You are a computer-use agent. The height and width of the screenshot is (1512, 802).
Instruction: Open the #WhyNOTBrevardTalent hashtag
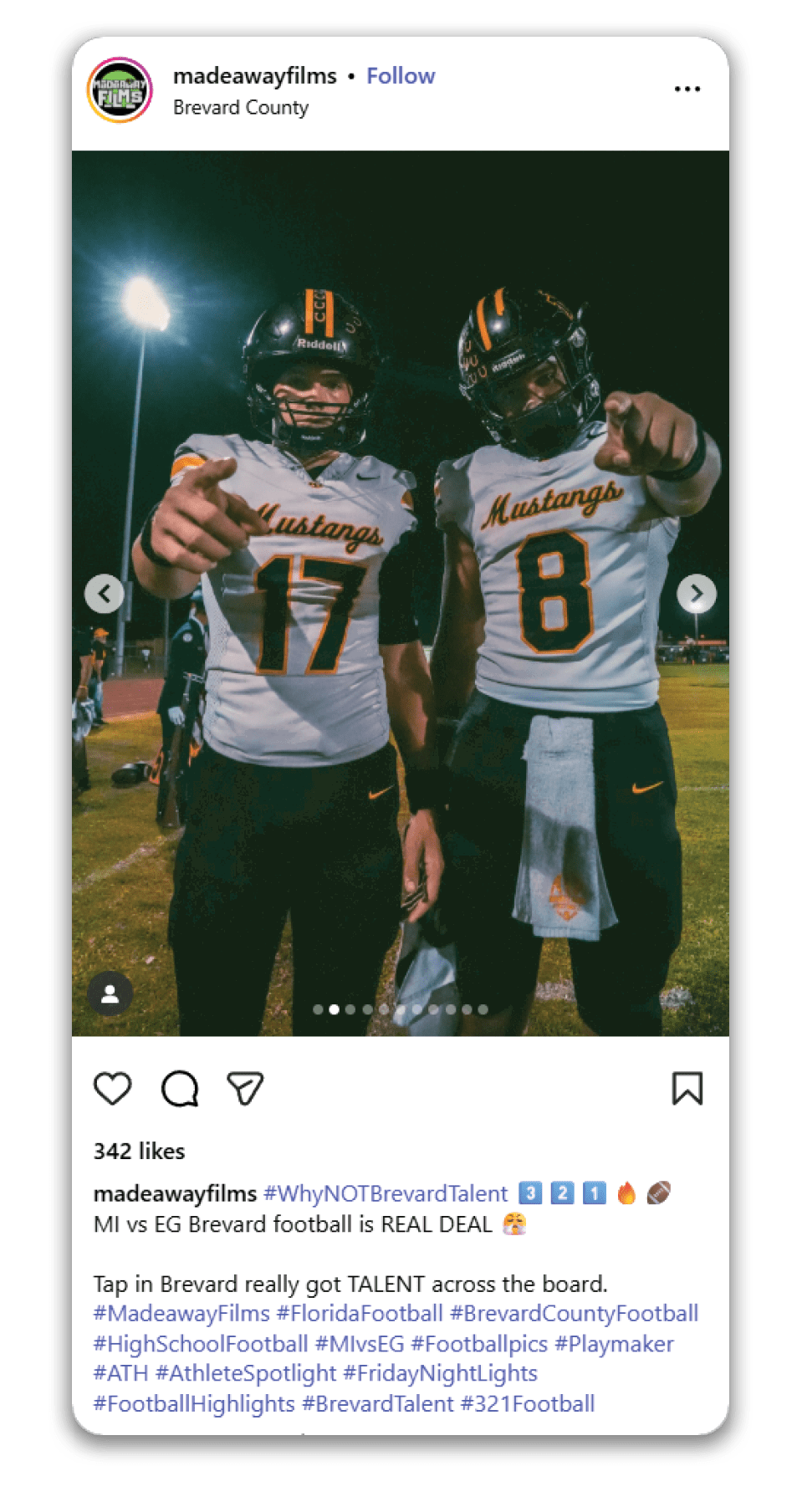[x=386, y=1193]
